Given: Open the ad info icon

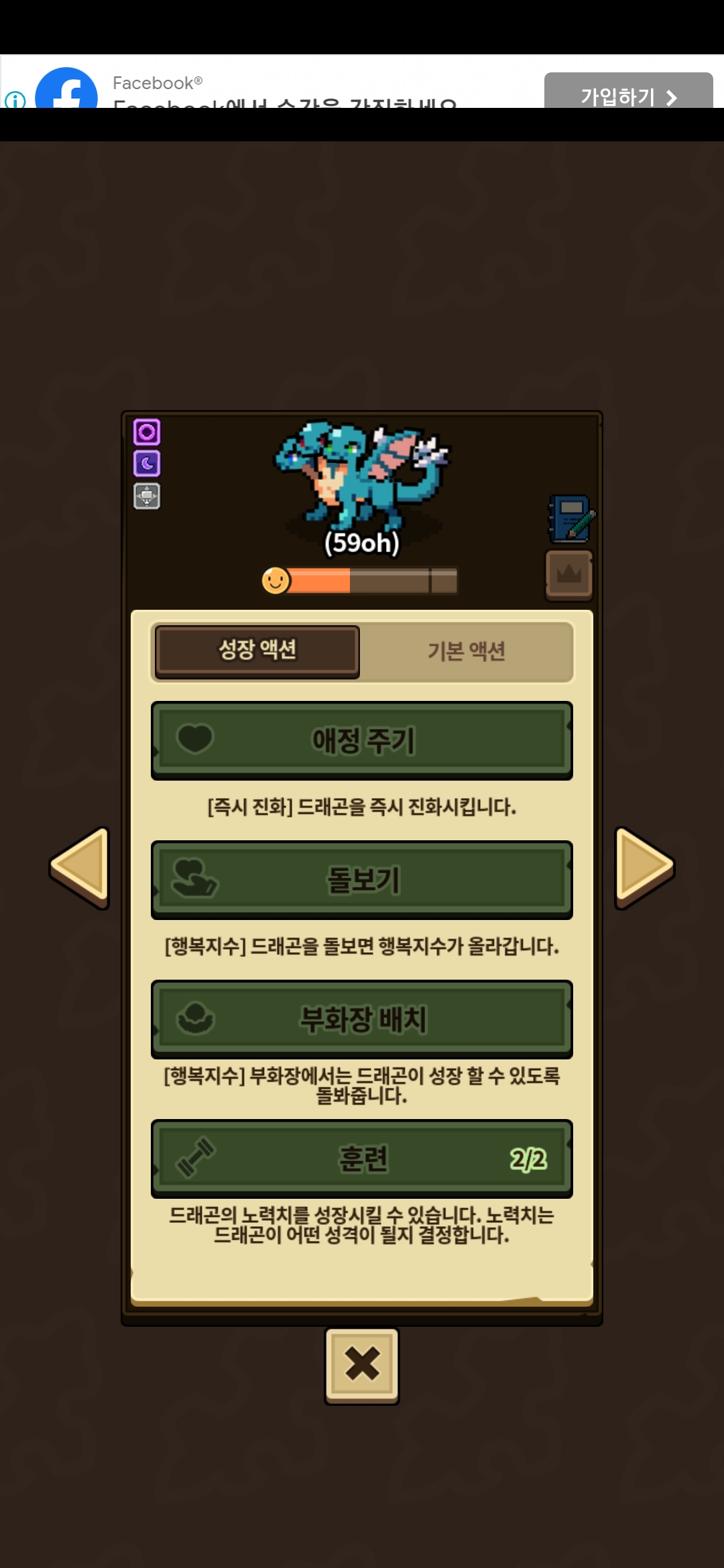Looking at the screenshot, I should (x=15, y=100).
